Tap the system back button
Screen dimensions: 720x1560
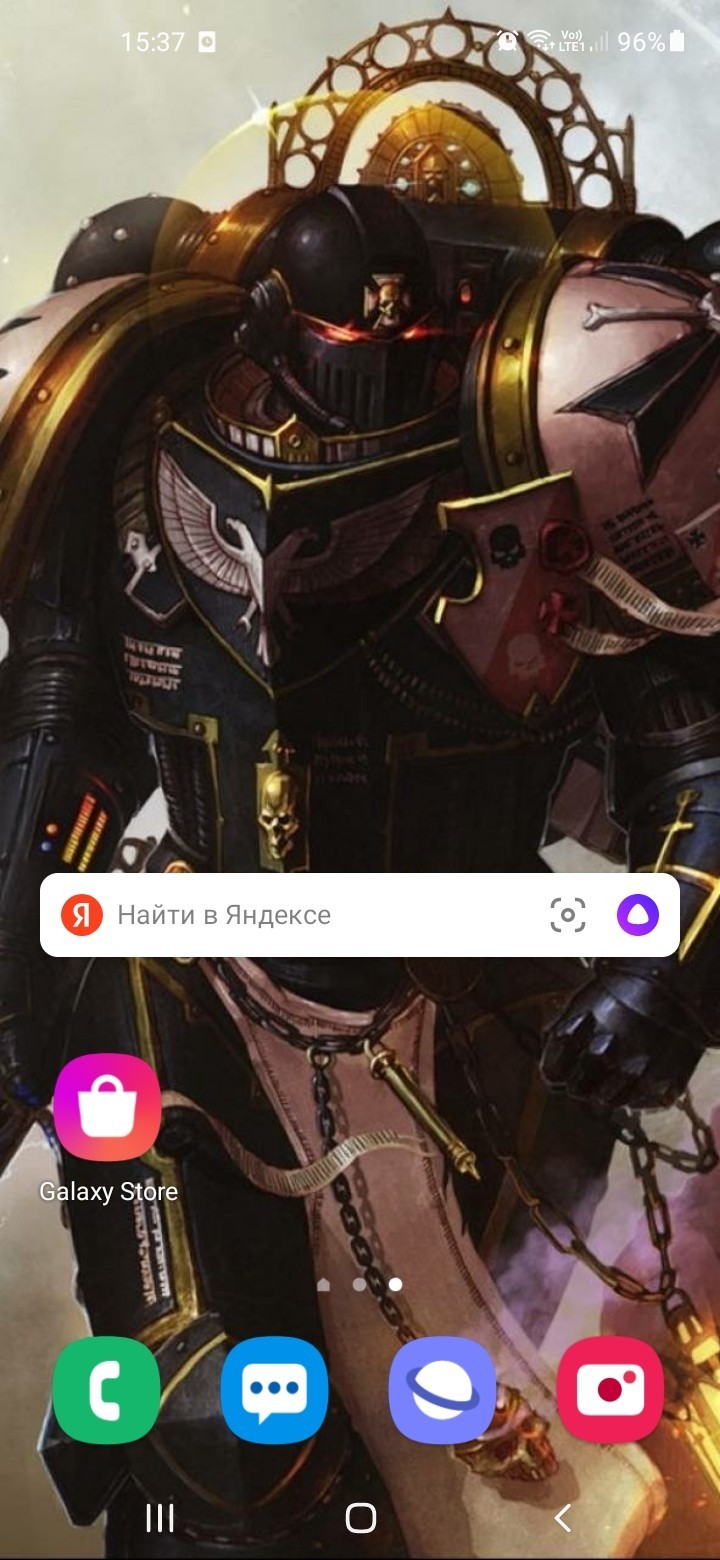click(562, 1518)
